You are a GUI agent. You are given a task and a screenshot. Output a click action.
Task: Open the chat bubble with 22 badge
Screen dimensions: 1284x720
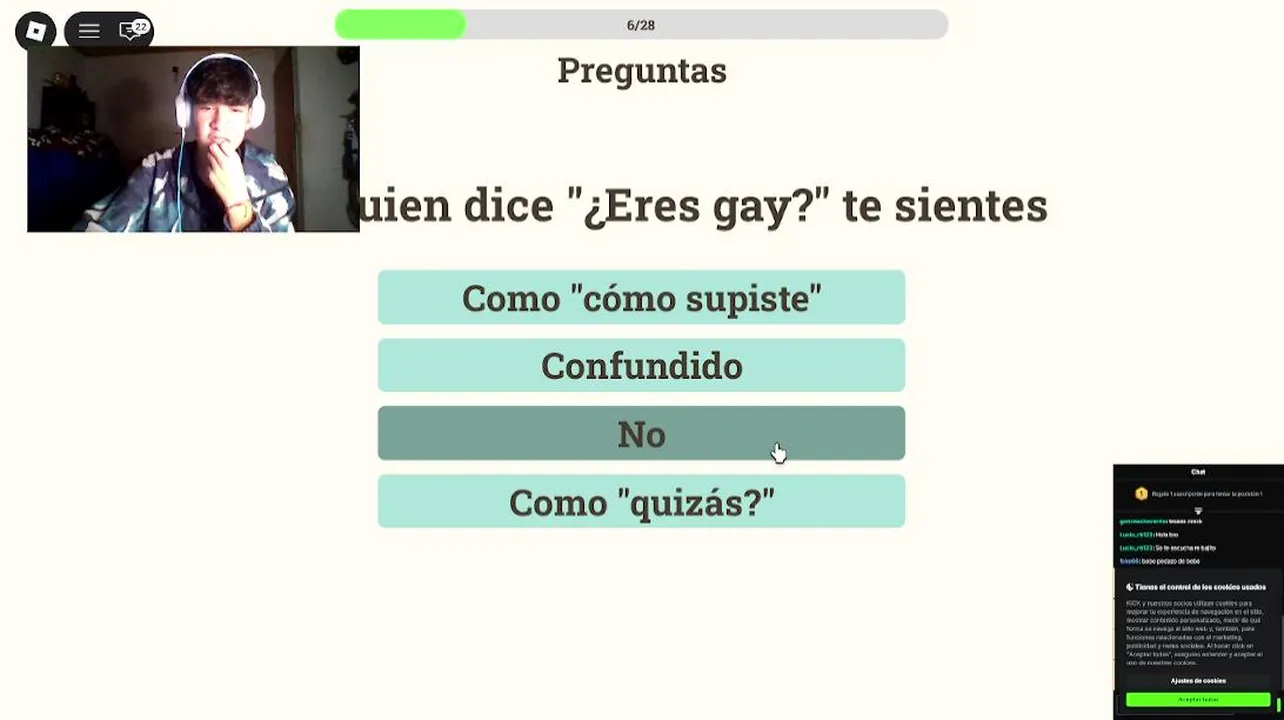point(131,31)
